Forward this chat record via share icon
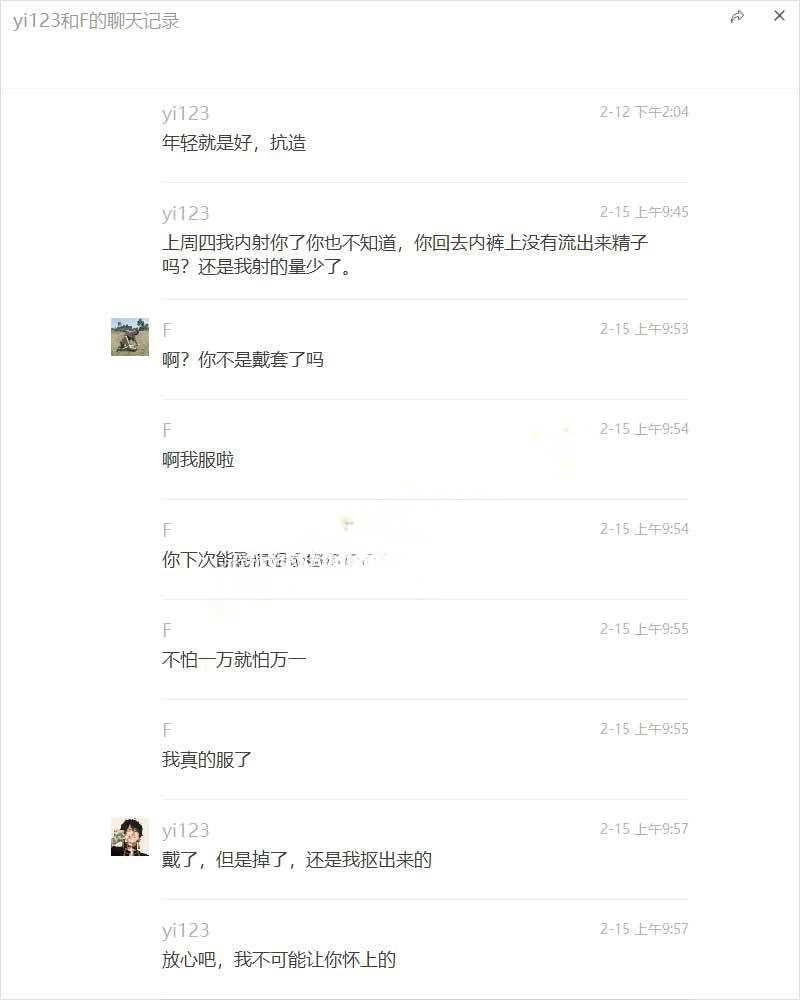This screenshot has height=1000, width=800. coord(737,17)
